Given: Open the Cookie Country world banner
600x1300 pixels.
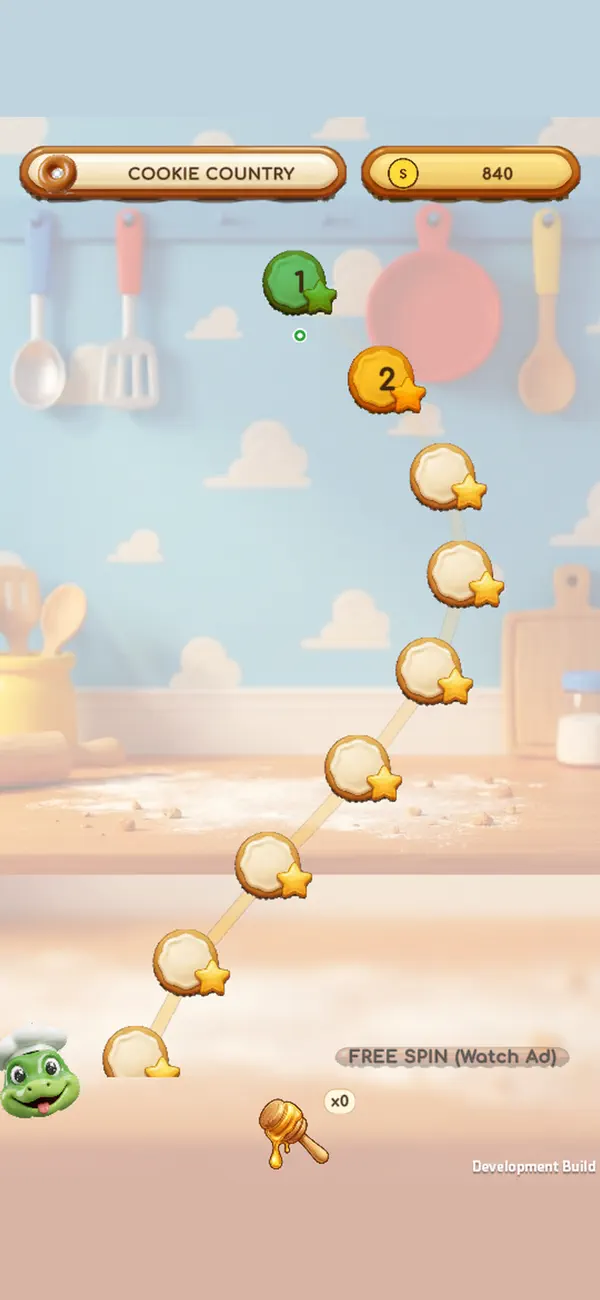Looking at the screenshot, I should [x=183, y=173].
